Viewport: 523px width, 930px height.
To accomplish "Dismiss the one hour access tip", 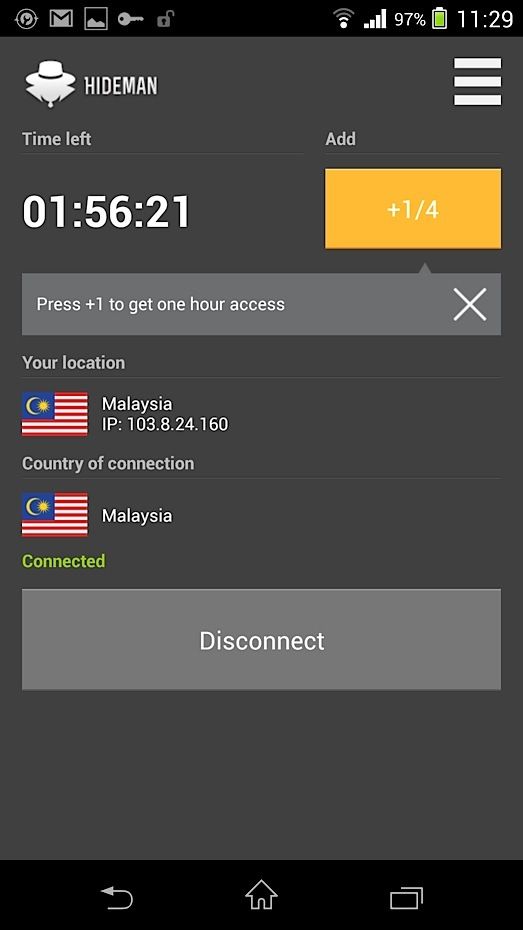I will pos(470,304).
